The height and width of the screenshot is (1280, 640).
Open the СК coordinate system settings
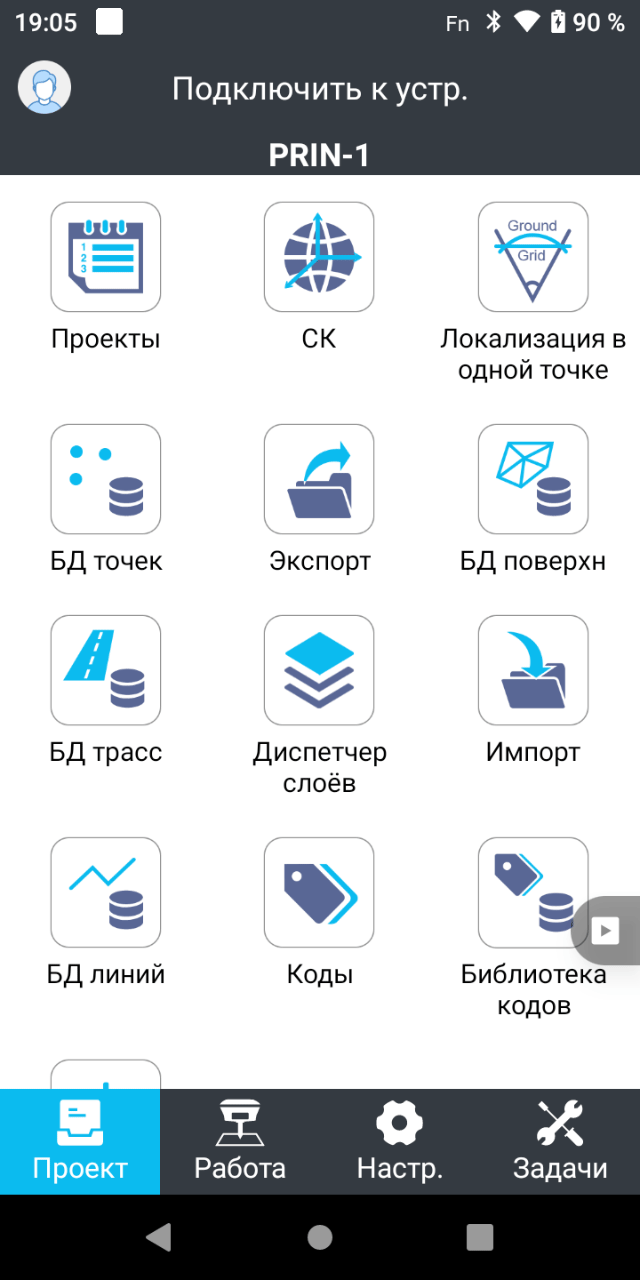coord(319,257)
